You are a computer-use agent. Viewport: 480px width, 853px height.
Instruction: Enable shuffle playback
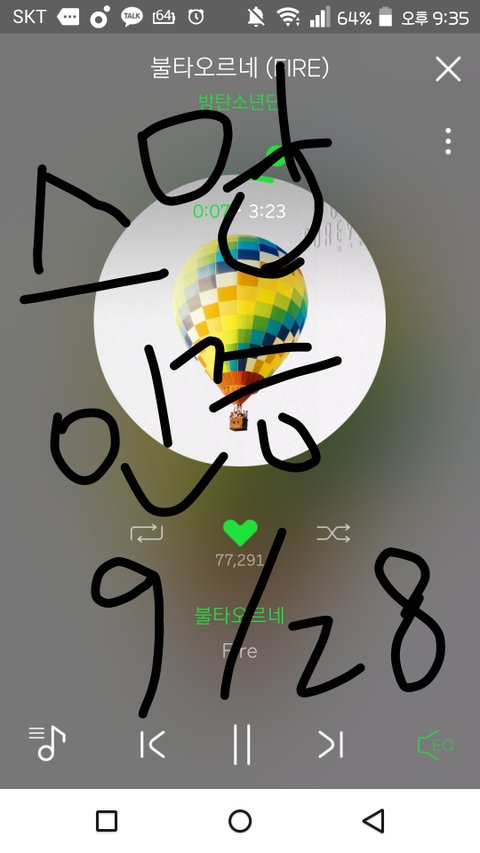coord(333,533)
